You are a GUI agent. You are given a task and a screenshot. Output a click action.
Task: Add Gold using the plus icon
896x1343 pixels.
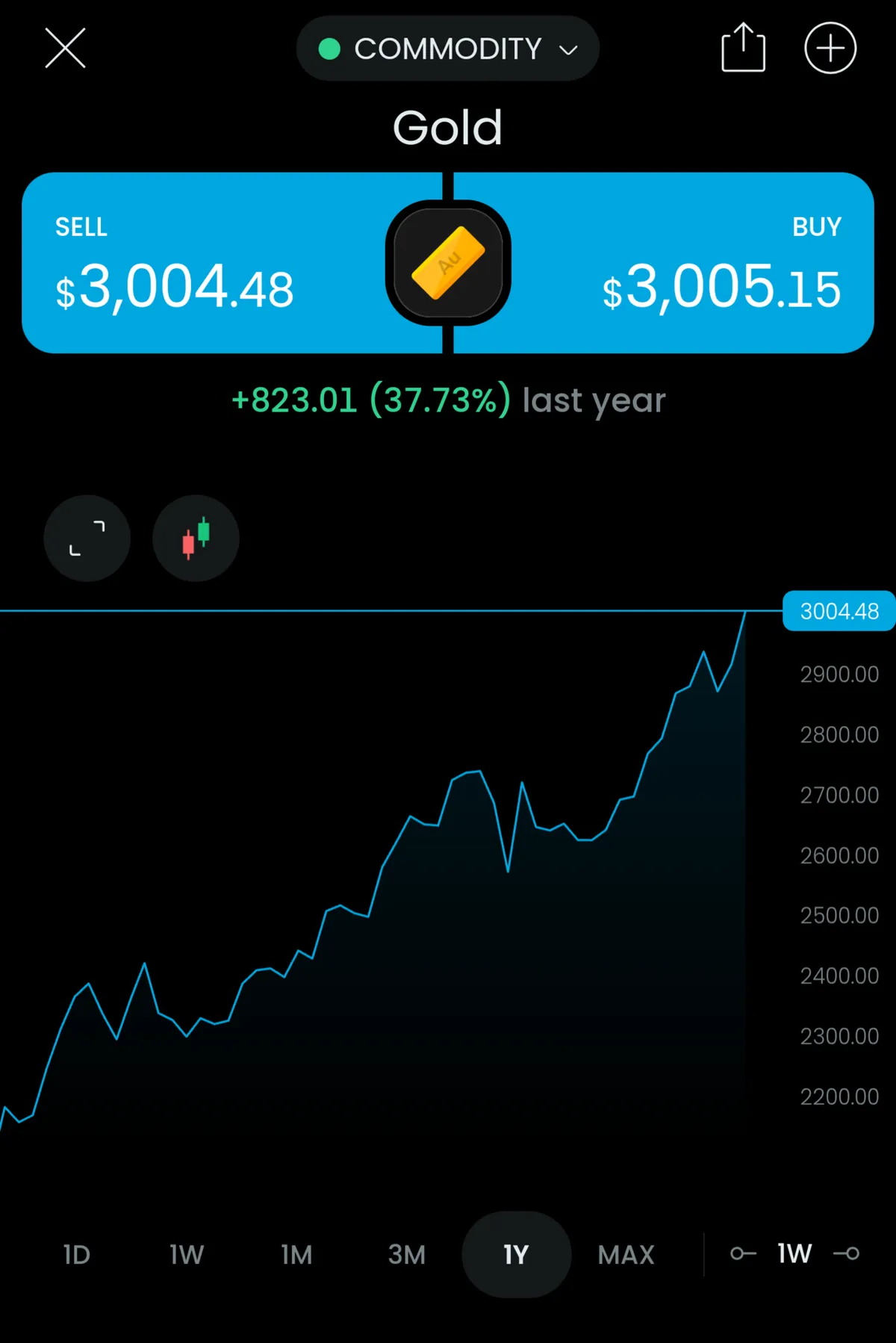tap(830, 49)
